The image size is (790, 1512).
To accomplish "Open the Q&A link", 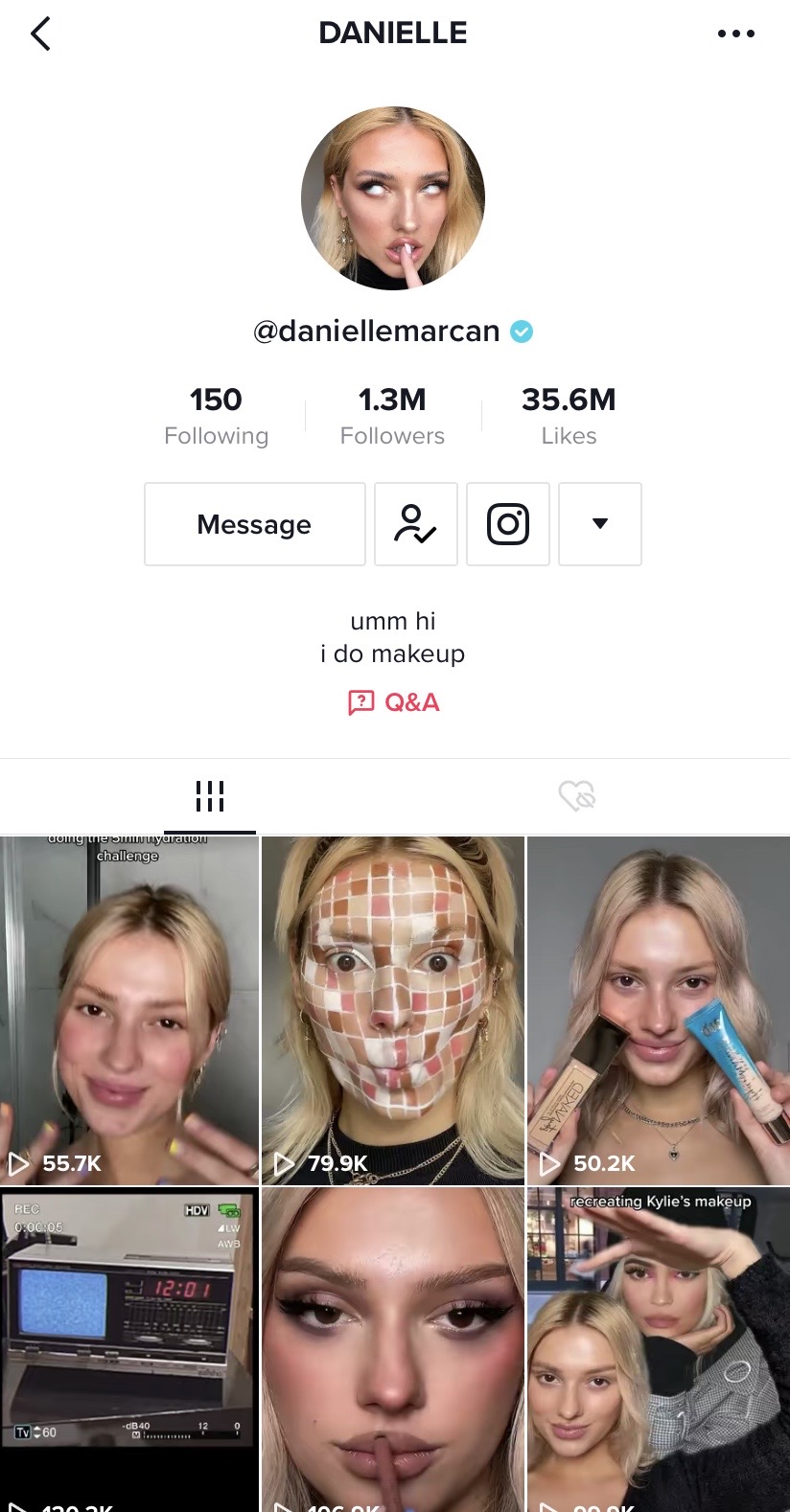I will pos(393,702).
